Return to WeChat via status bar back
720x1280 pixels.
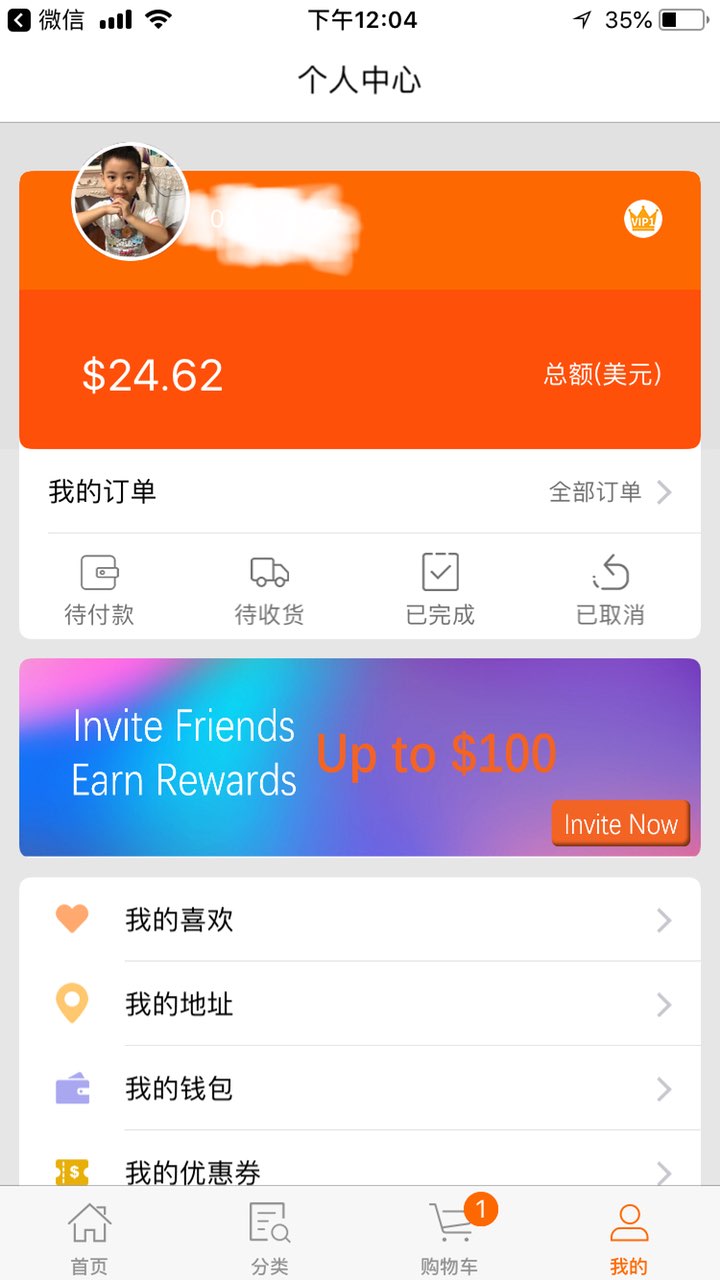pos(45,19)
